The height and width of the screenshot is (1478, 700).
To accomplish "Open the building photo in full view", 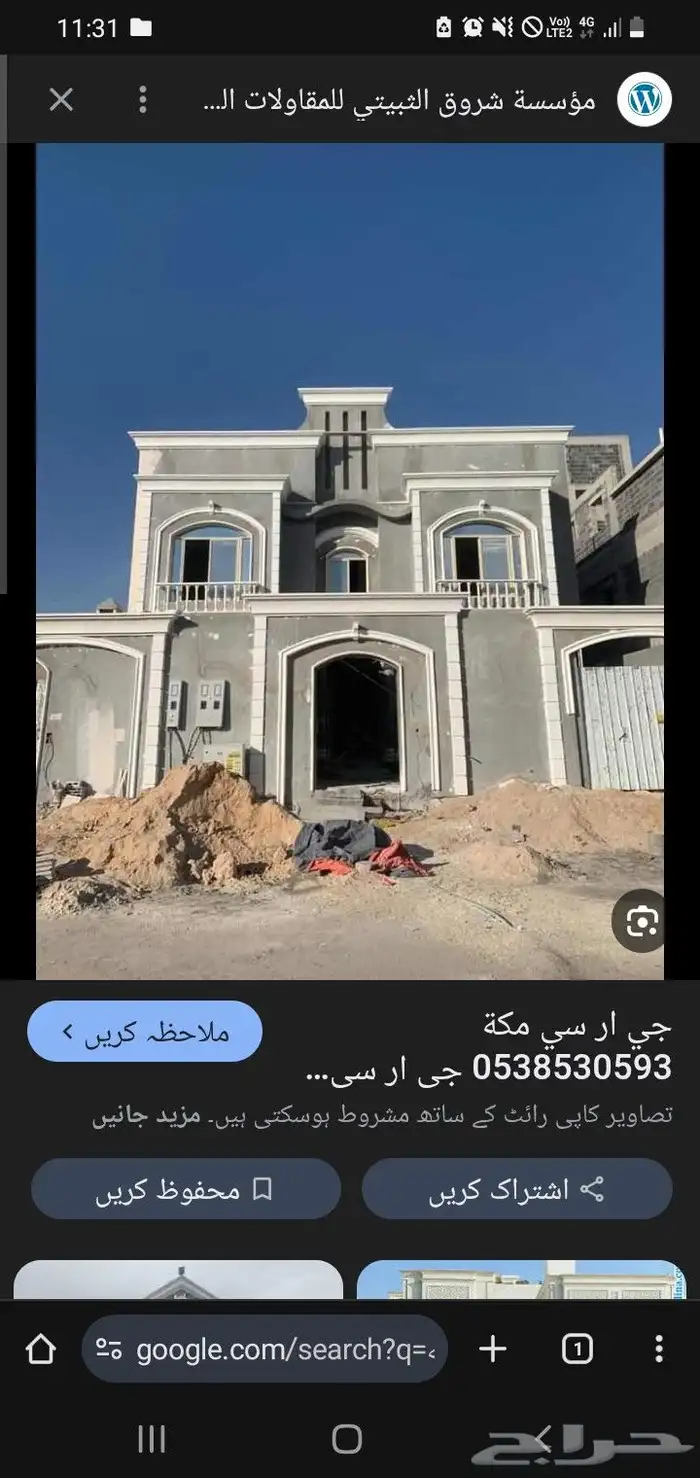I will tap(350, 560).
